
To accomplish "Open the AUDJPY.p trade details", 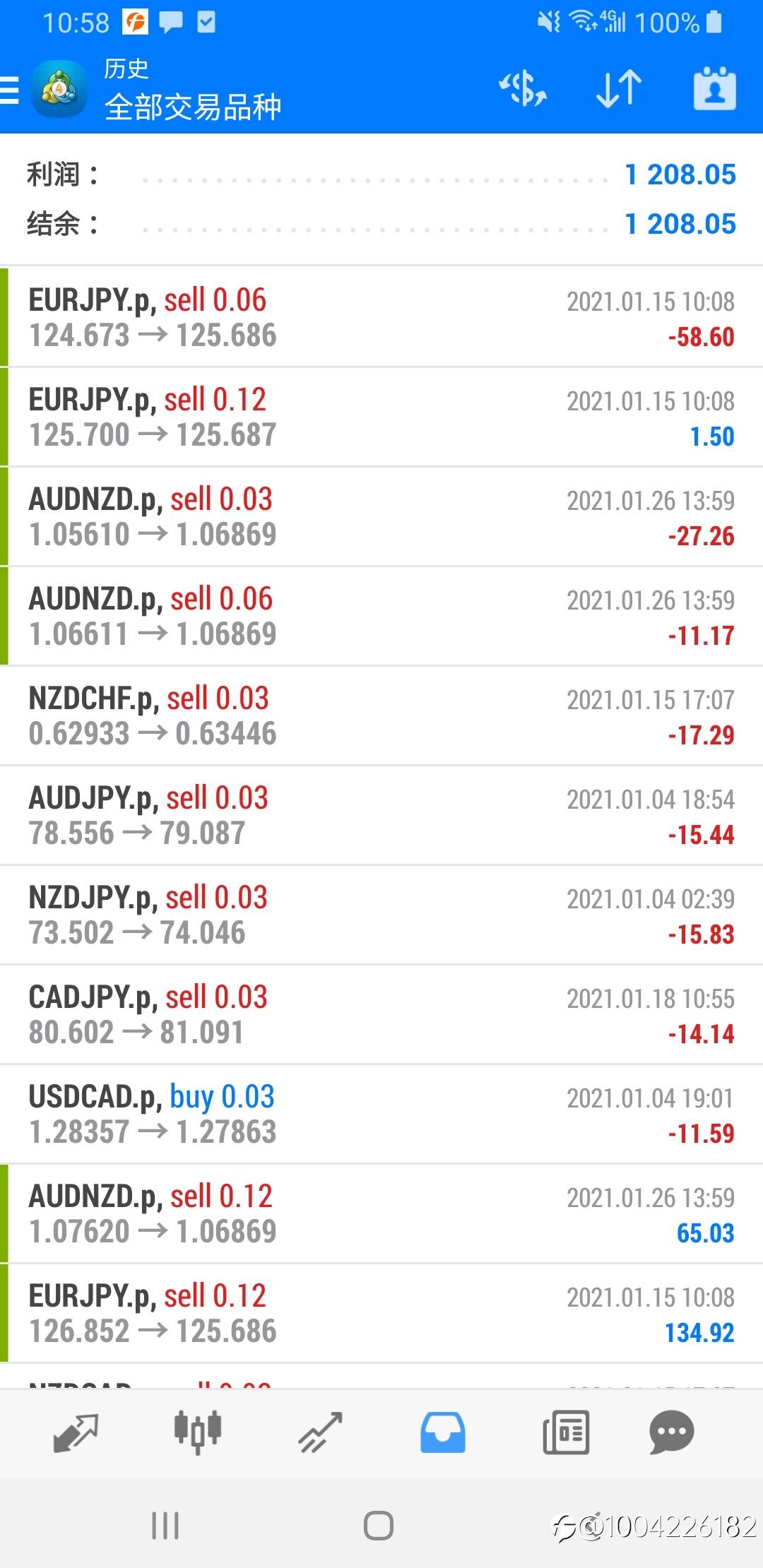I will point(381,816).
